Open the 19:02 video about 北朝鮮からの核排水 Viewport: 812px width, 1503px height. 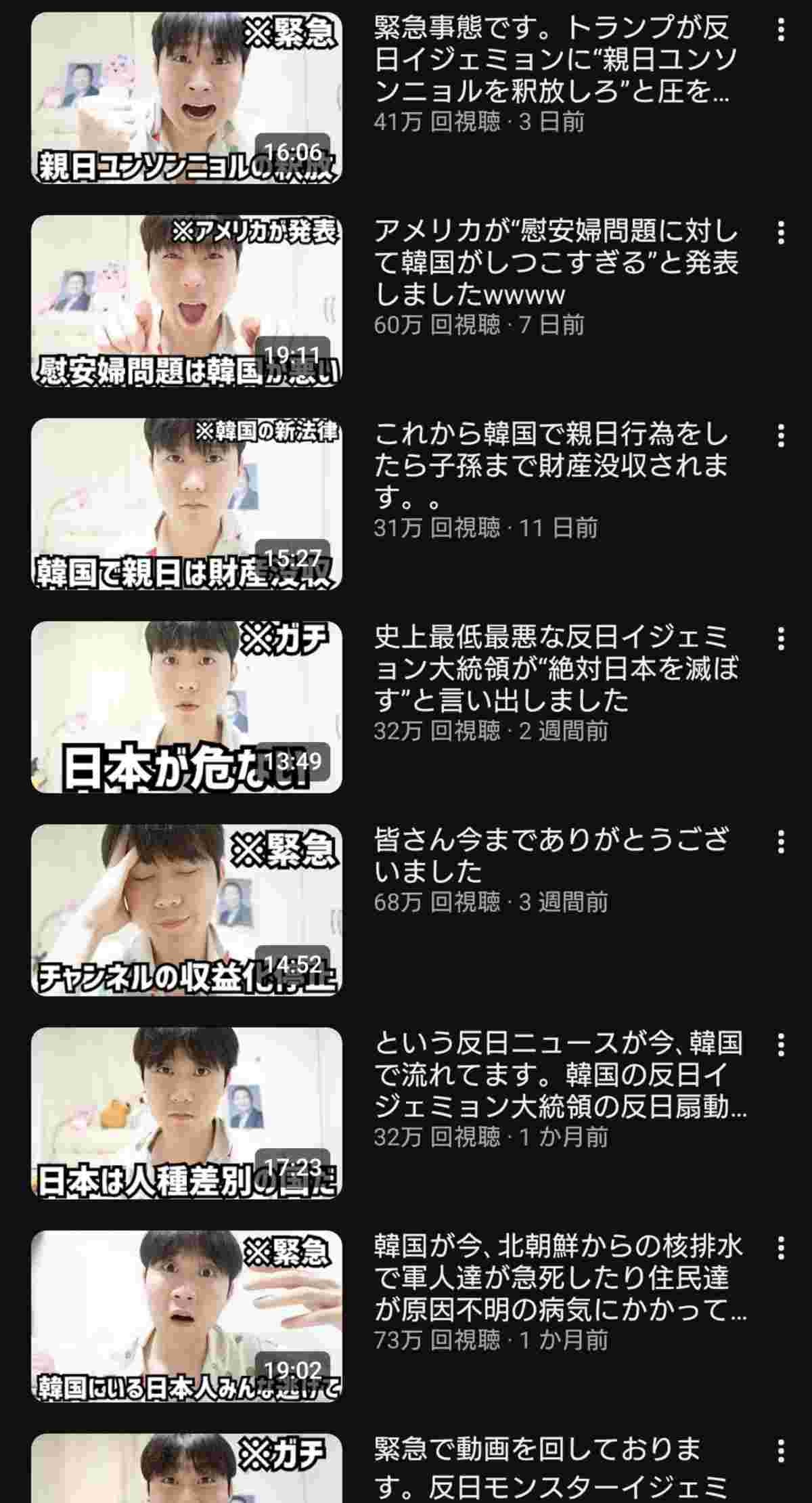coord(186,1317)
